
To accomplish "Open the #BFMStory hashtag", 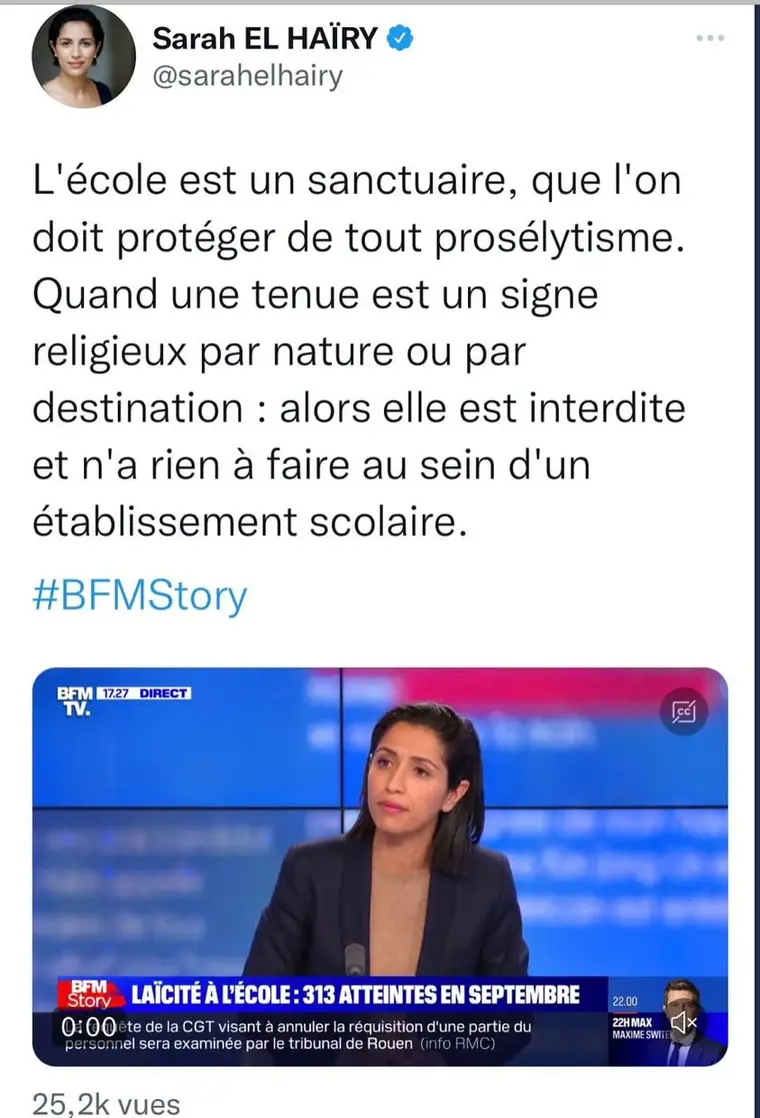I will [140, 595].
